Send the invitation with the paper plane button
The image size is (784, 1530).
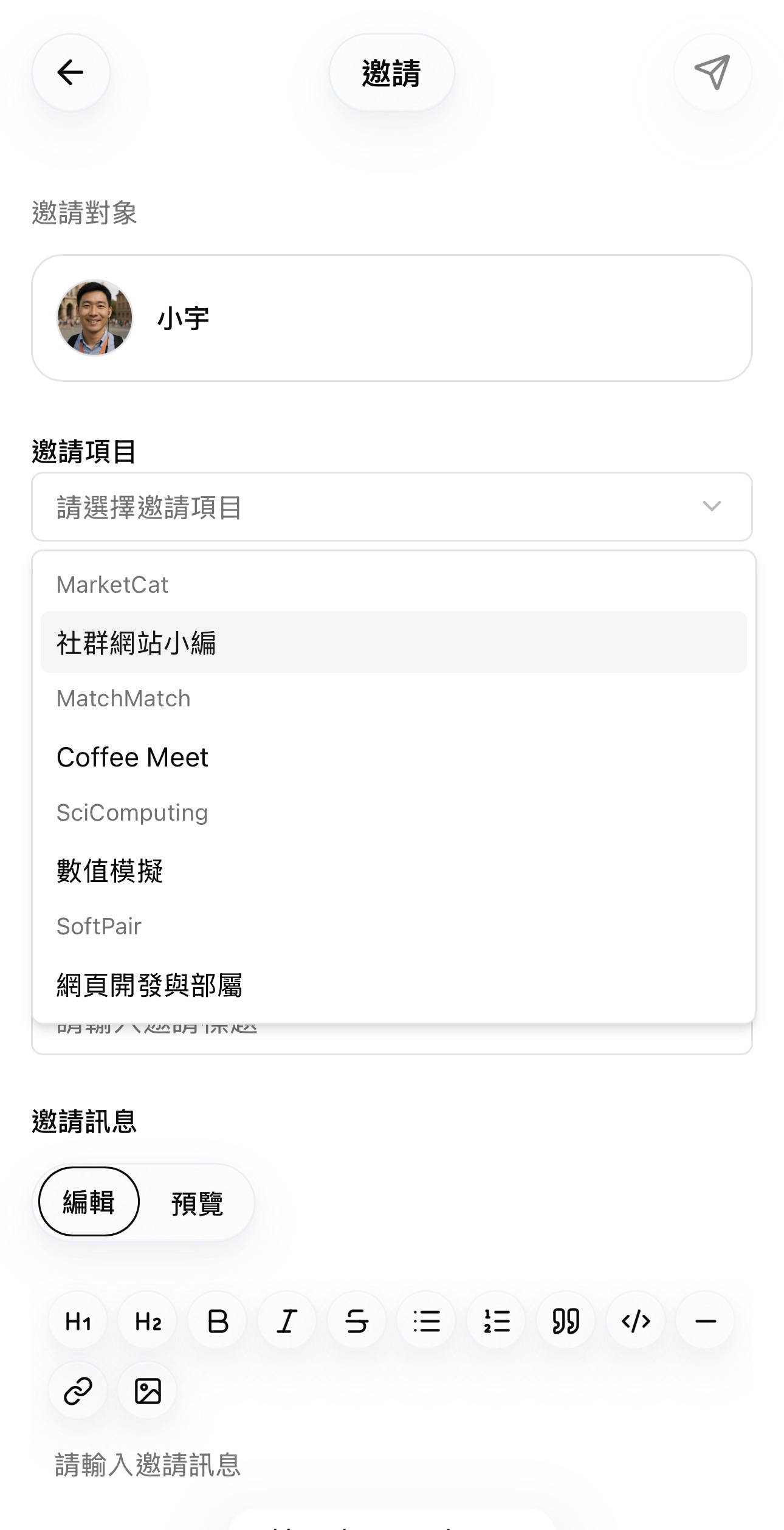click(712, 72)
